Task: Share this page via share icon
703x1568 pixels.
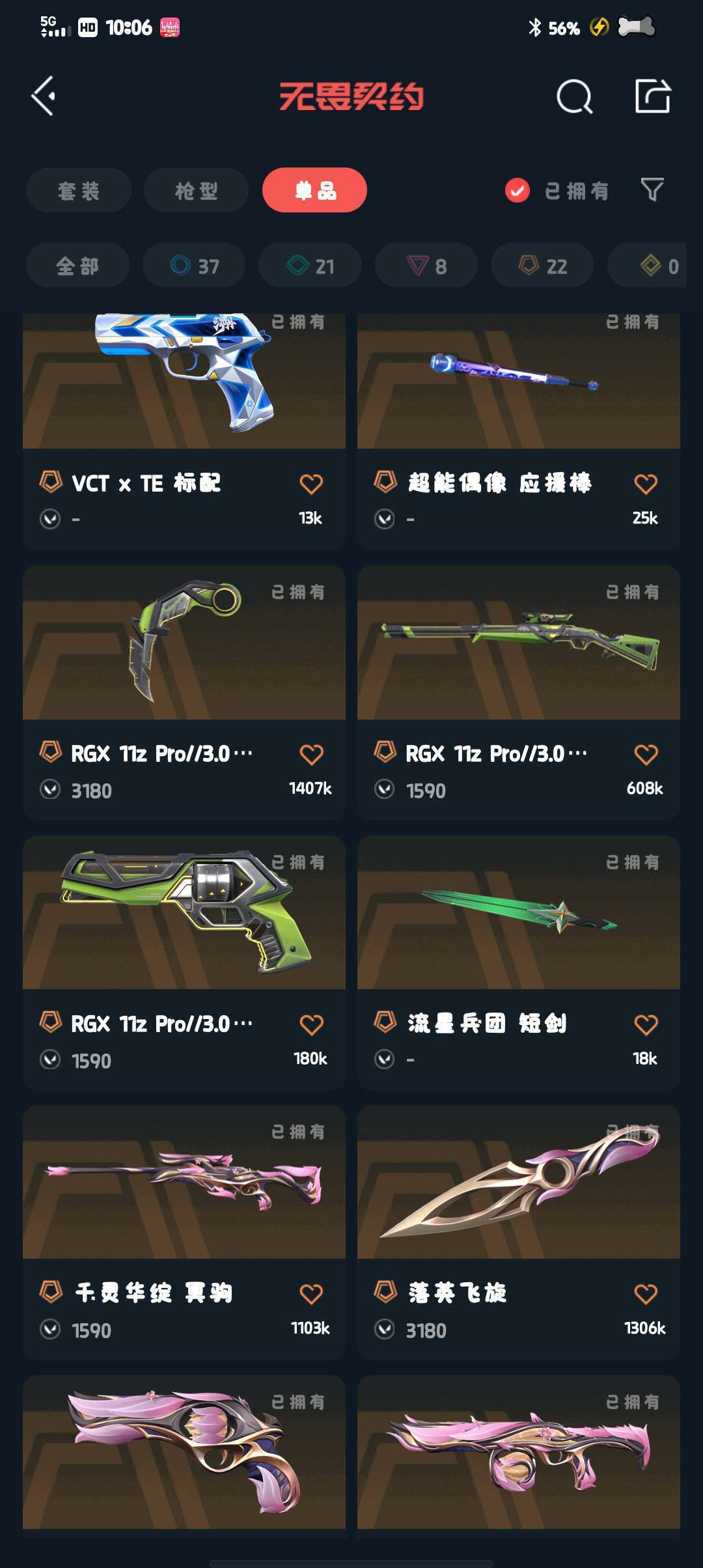Action: coord(652,96)
